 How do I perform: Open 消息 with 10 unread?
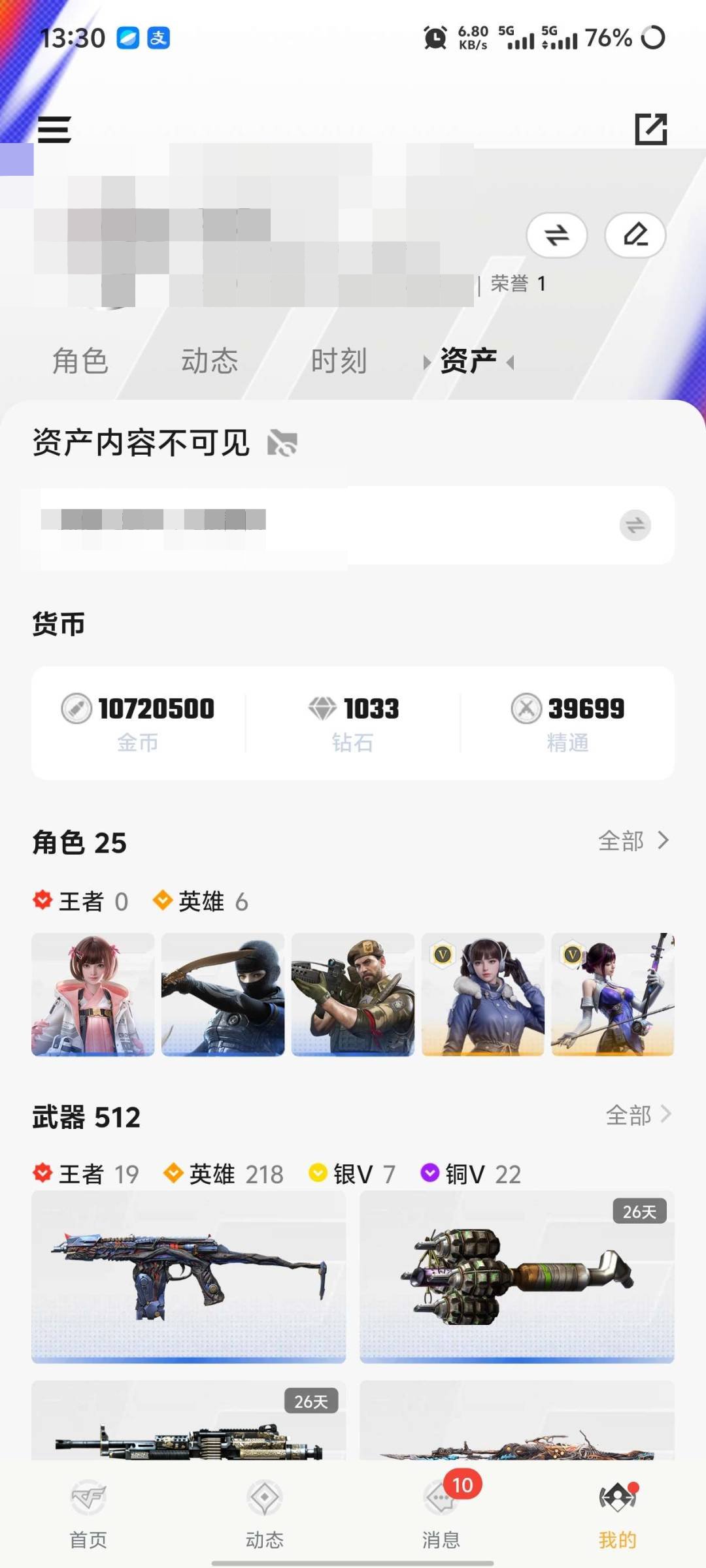click(x=441, y=1514)
